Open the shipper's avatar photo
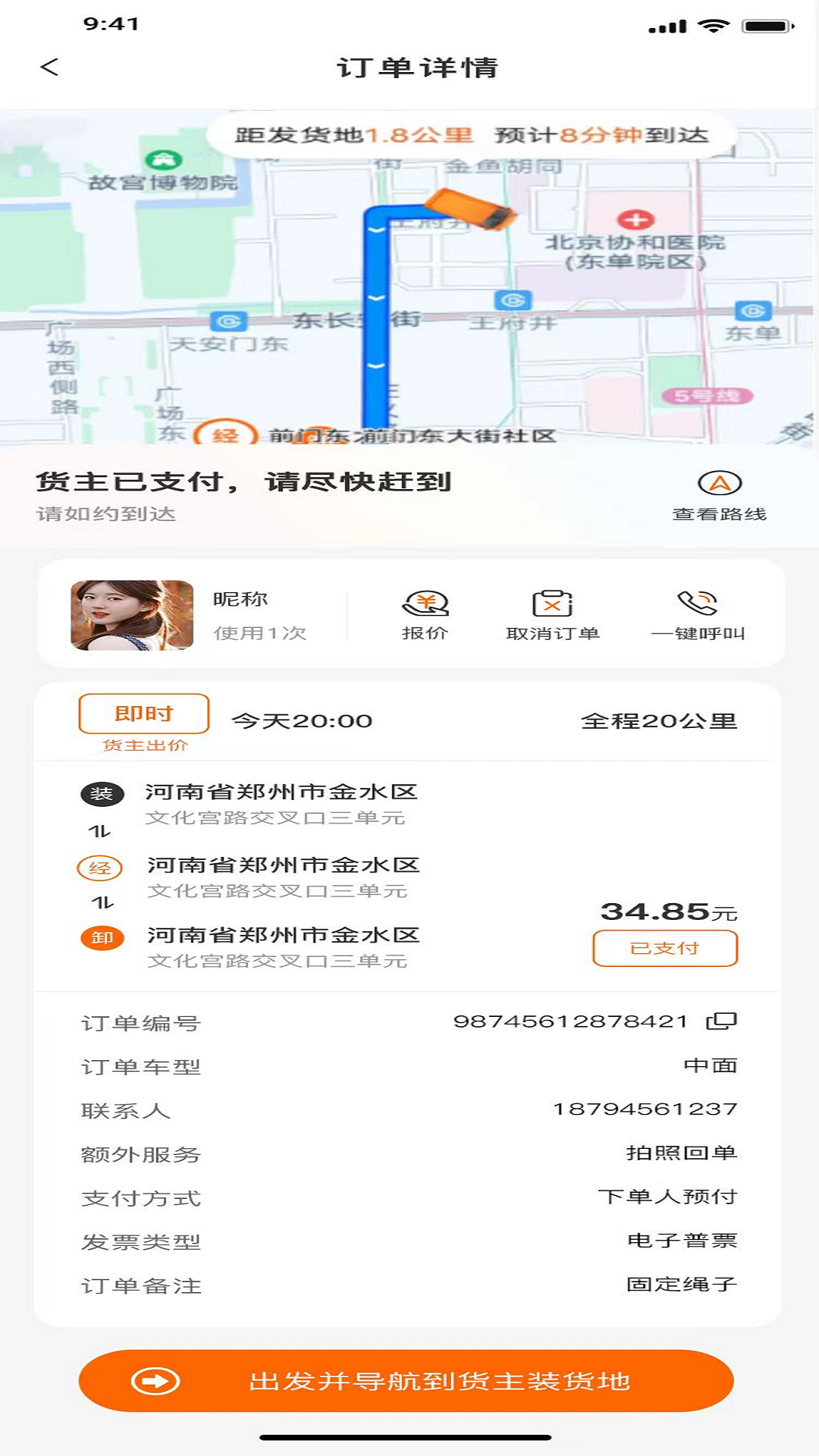The width and height of the screenshot is (819, 1456). point(132,615)
